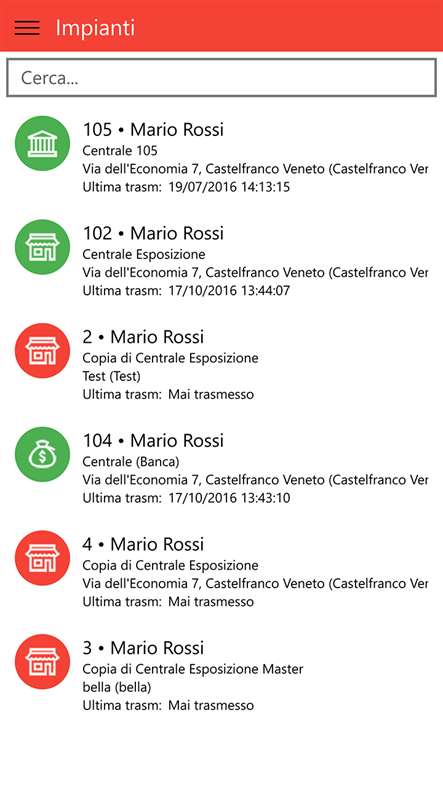Open plant 2 with Test address

point(222,365)
